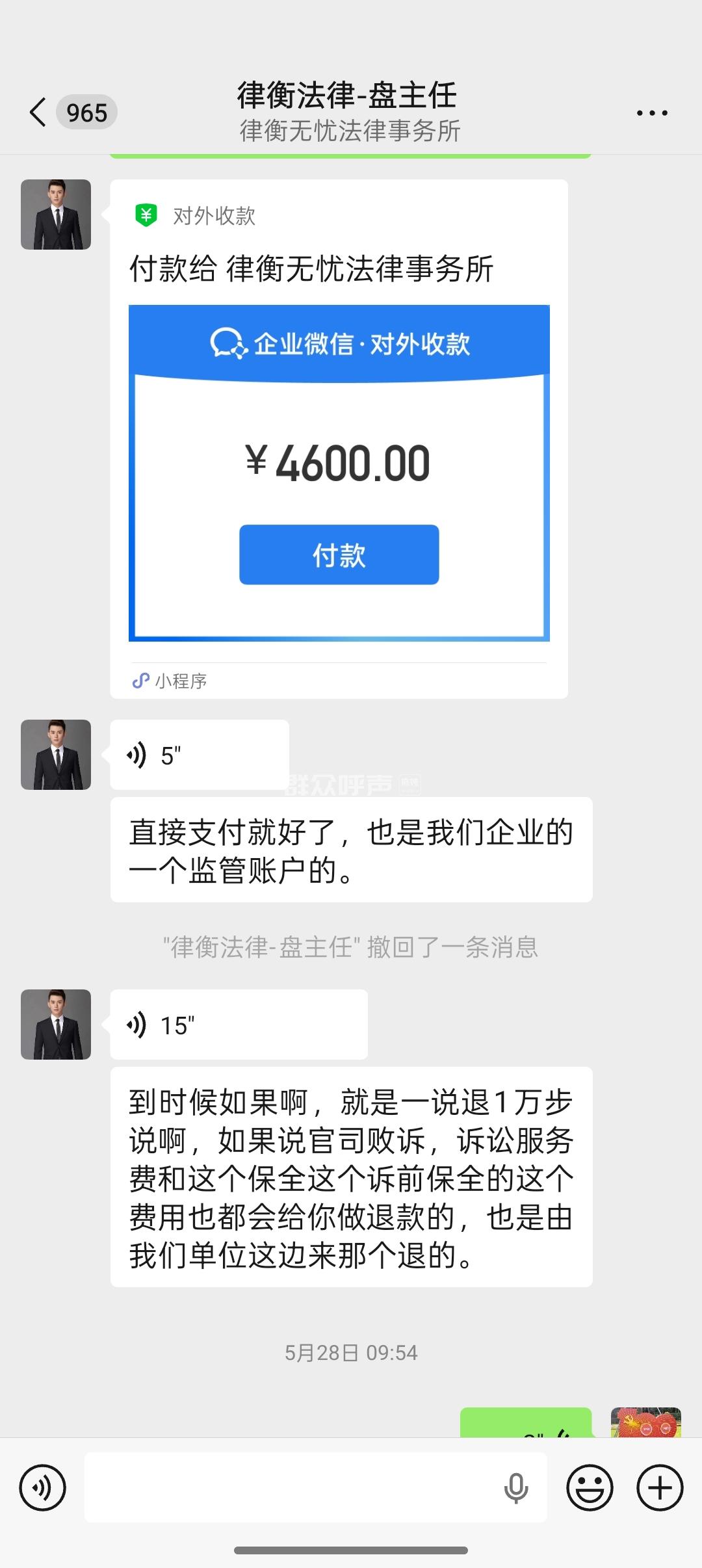The height and width of the screenshot is (1568, 702).
Task: Open the chat overflow menu
Action: click(x=651, y=113)
